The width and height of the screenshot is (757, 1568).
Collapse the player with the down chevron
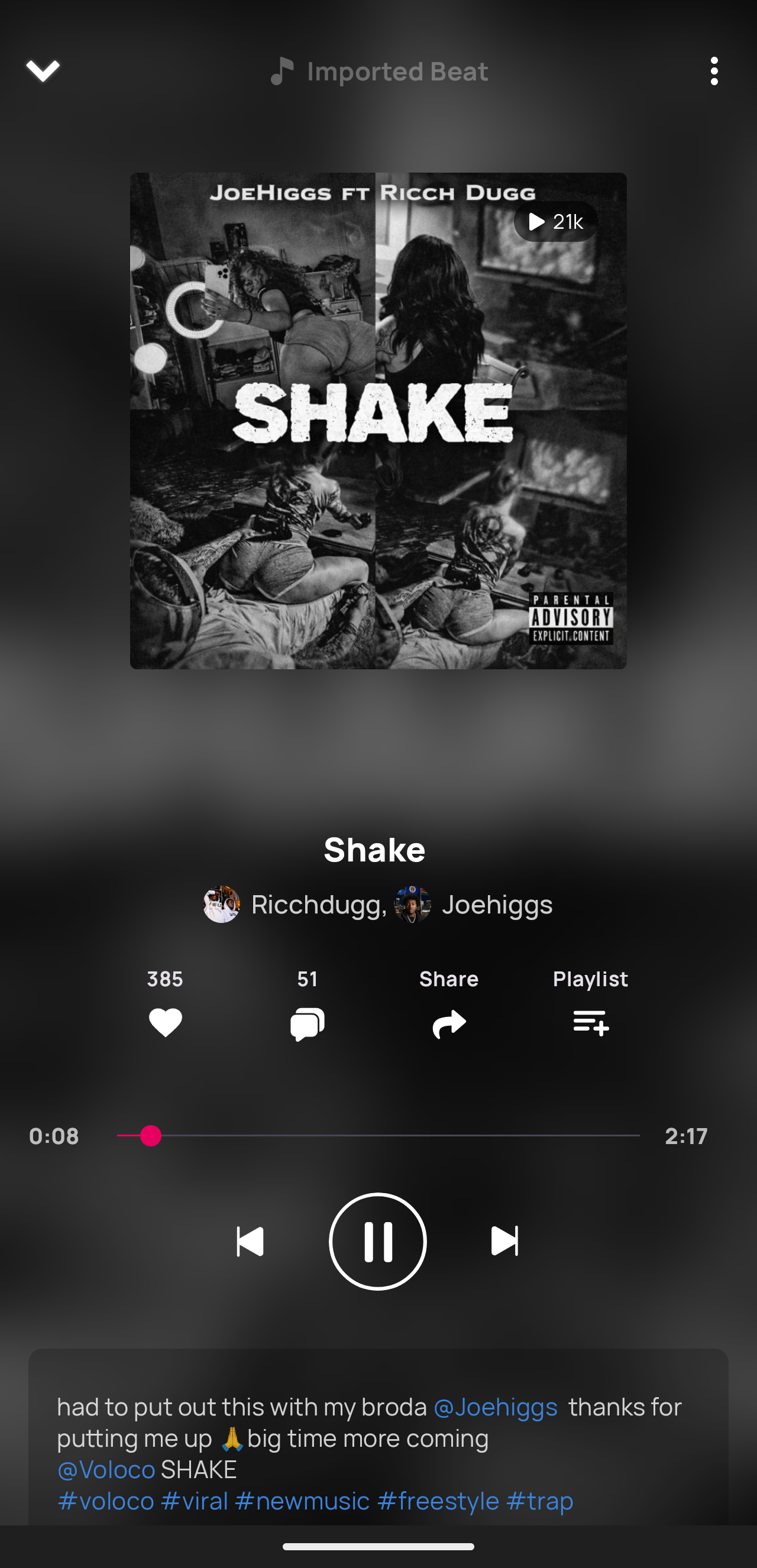[43, 71]
